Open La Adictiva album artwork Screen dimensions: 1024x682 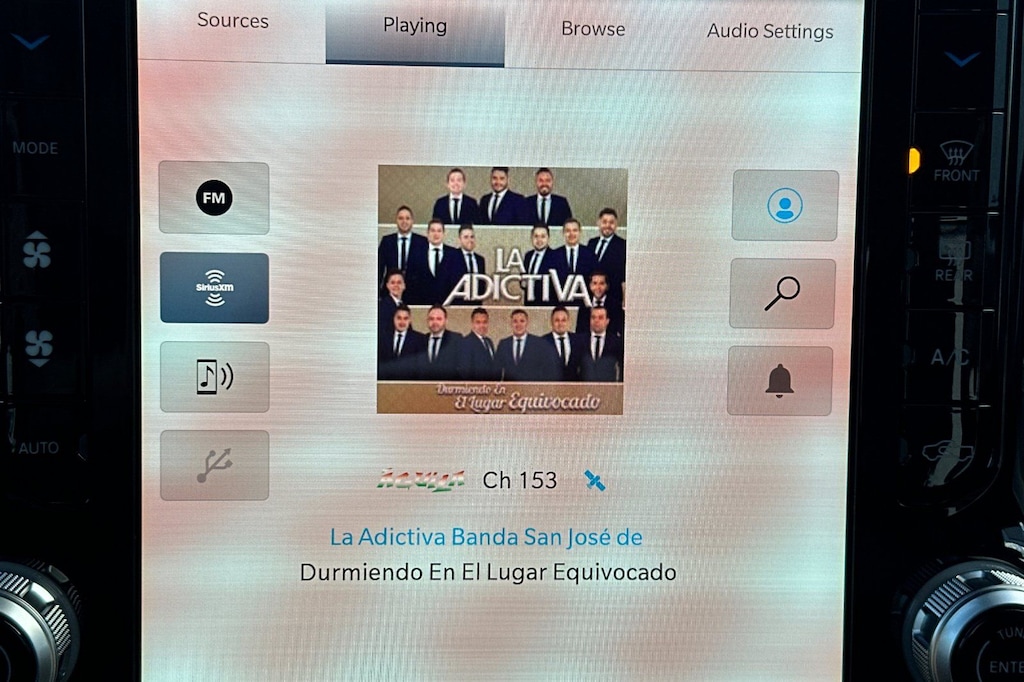point(501,290)
